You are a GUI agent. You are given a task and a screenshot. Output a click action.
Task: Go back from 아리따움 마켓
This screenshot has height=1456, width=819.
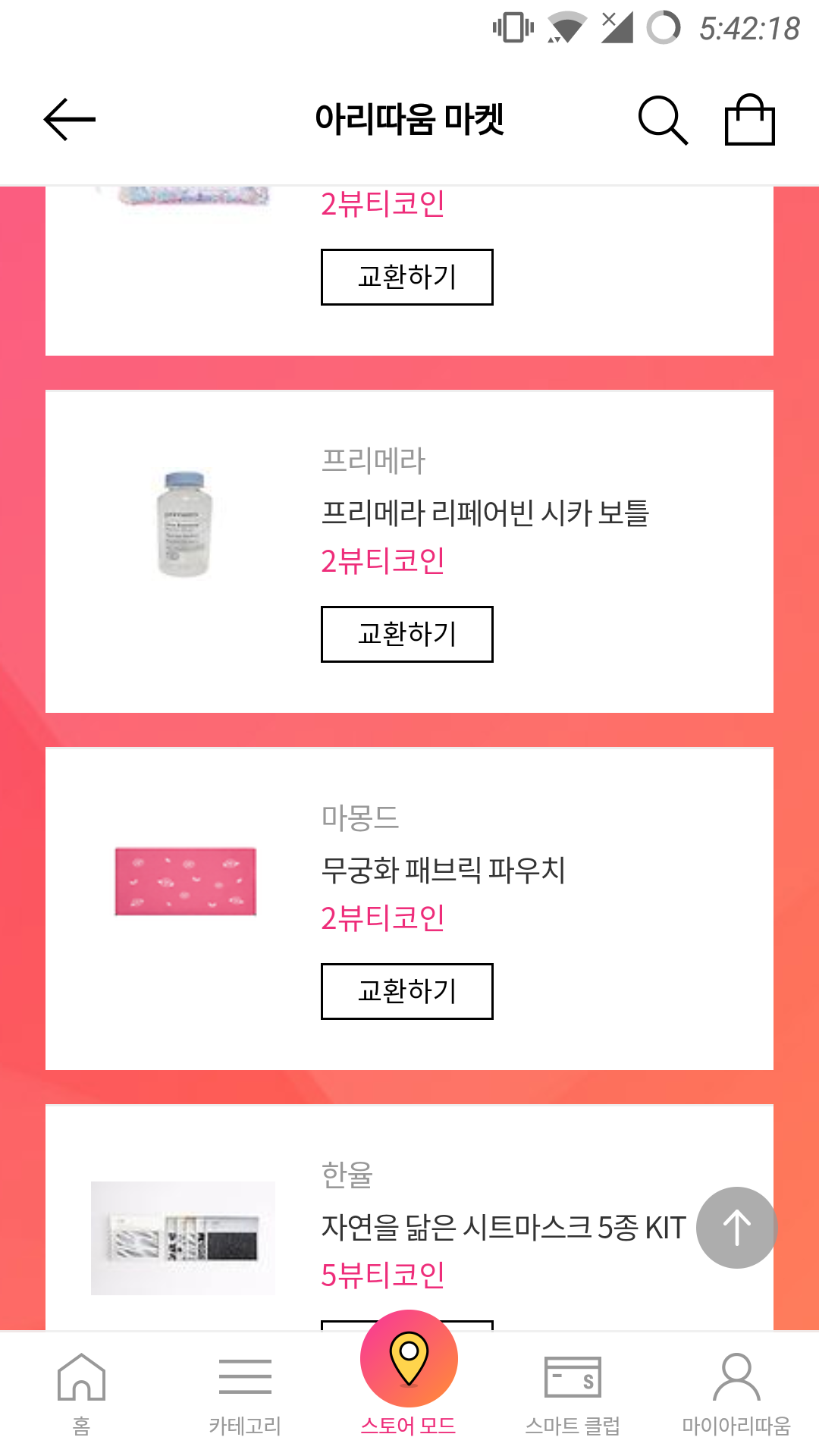(69, 120)
